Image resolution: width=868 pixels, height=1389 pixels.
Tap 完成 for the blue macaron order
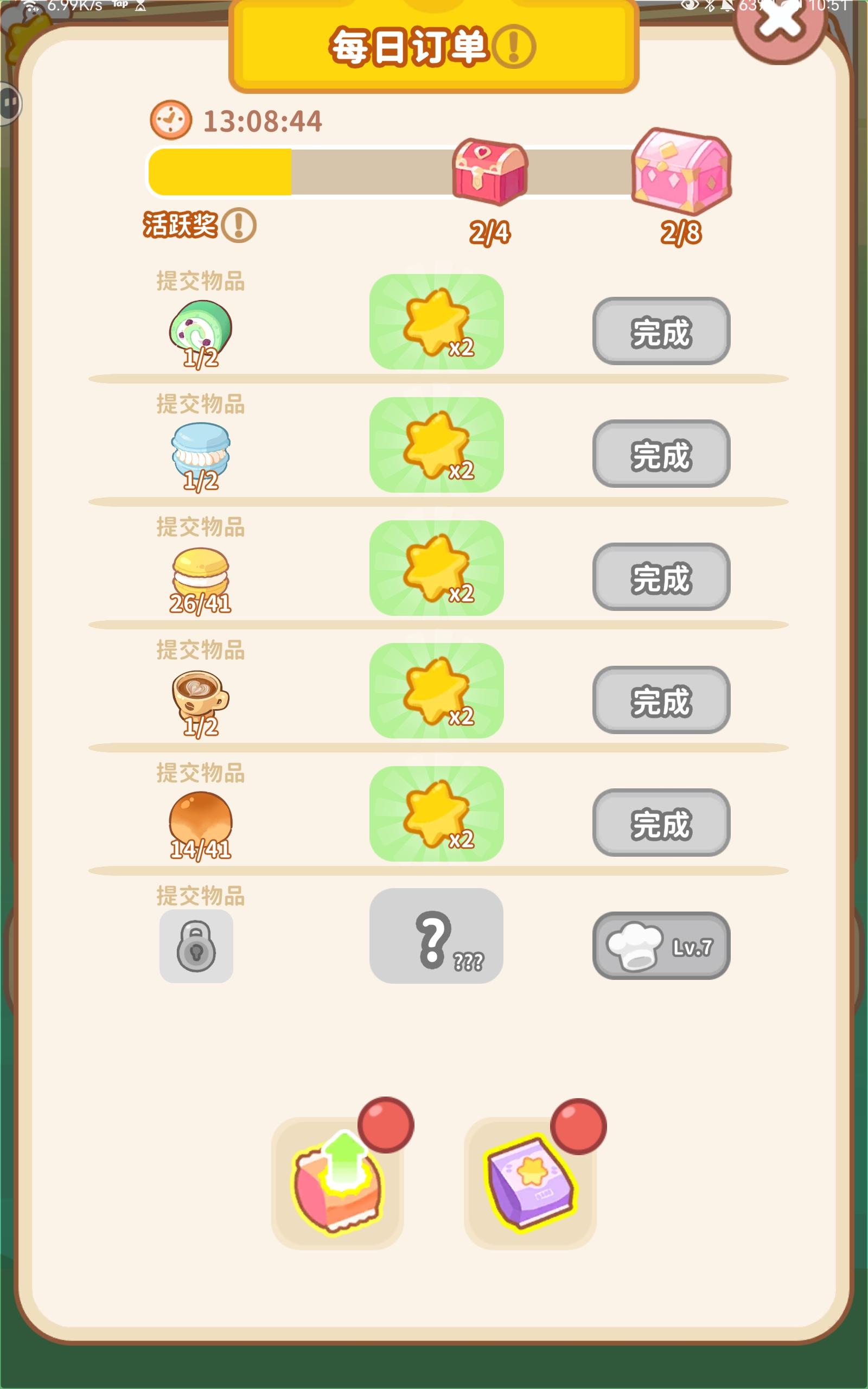661,454
